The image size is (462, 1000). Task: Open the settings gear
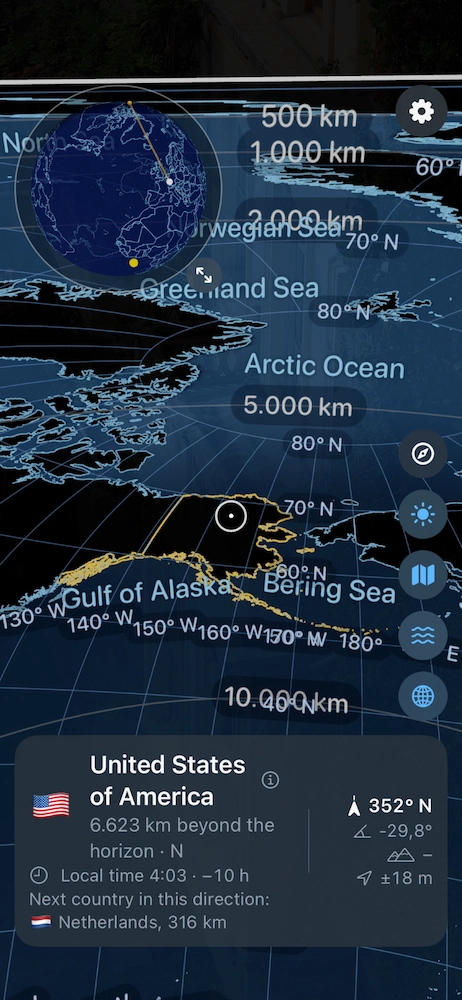[421, 112]
